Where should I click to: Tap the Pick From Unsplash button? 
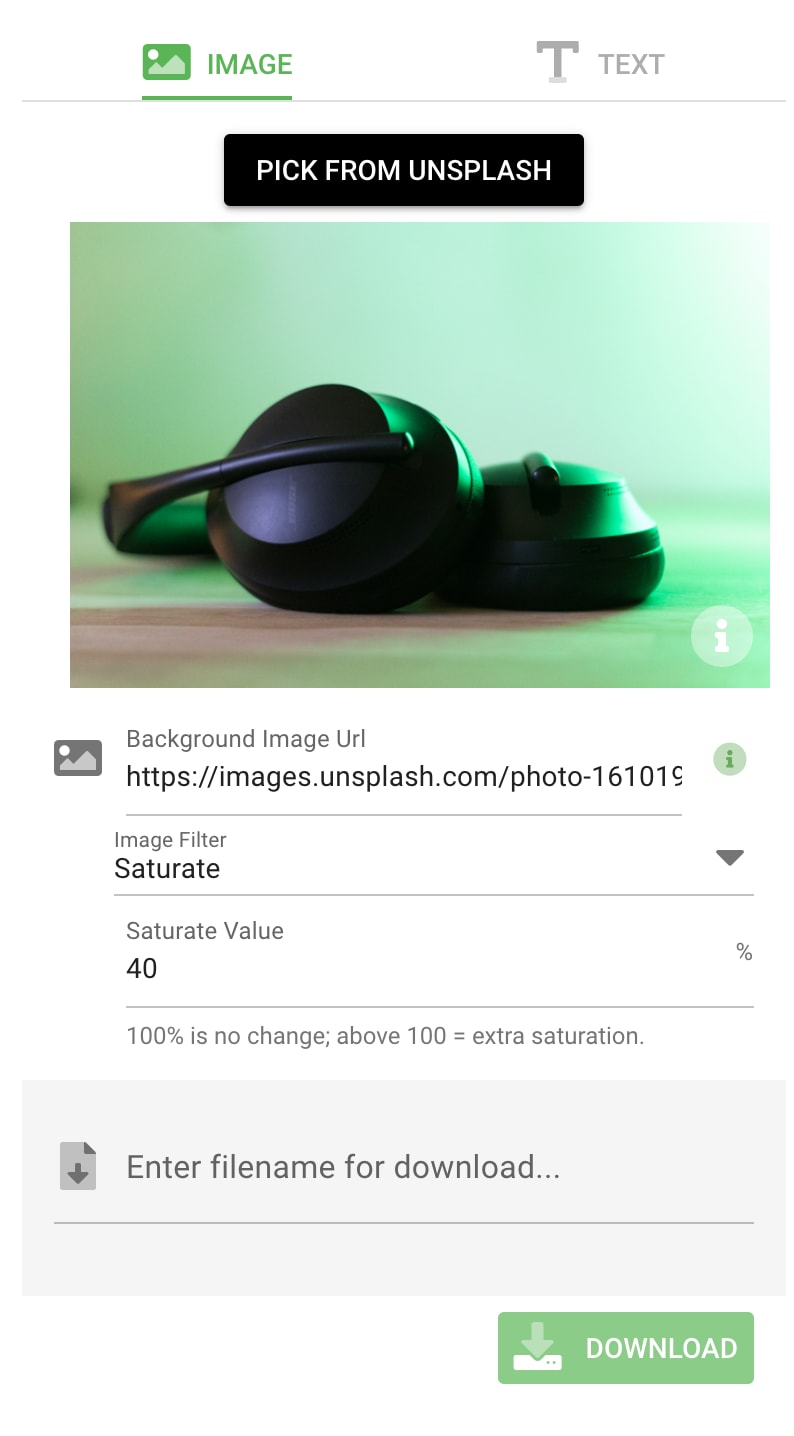coord(403,170)
